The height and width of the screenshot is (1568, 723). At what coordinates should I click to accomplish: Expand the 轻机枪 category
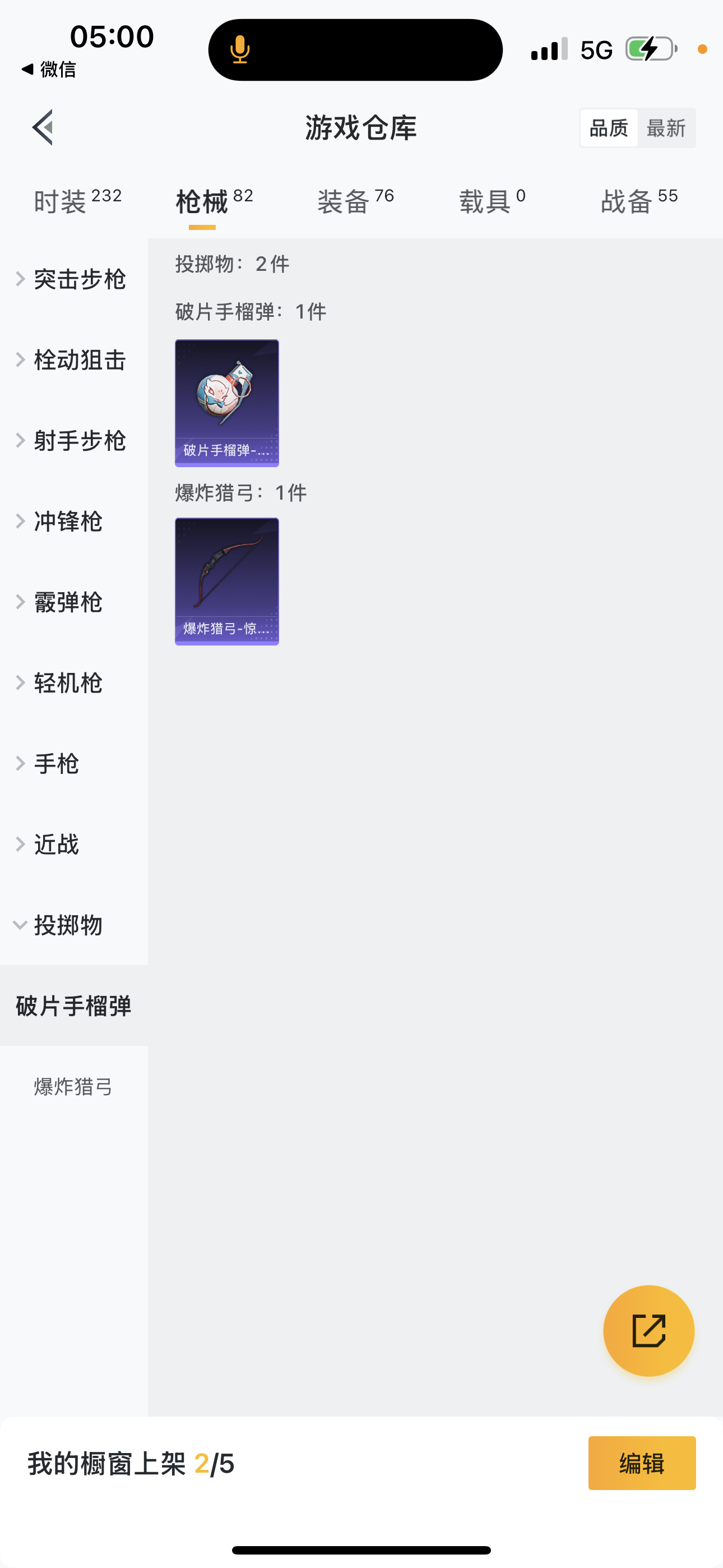tap(67, 683)
